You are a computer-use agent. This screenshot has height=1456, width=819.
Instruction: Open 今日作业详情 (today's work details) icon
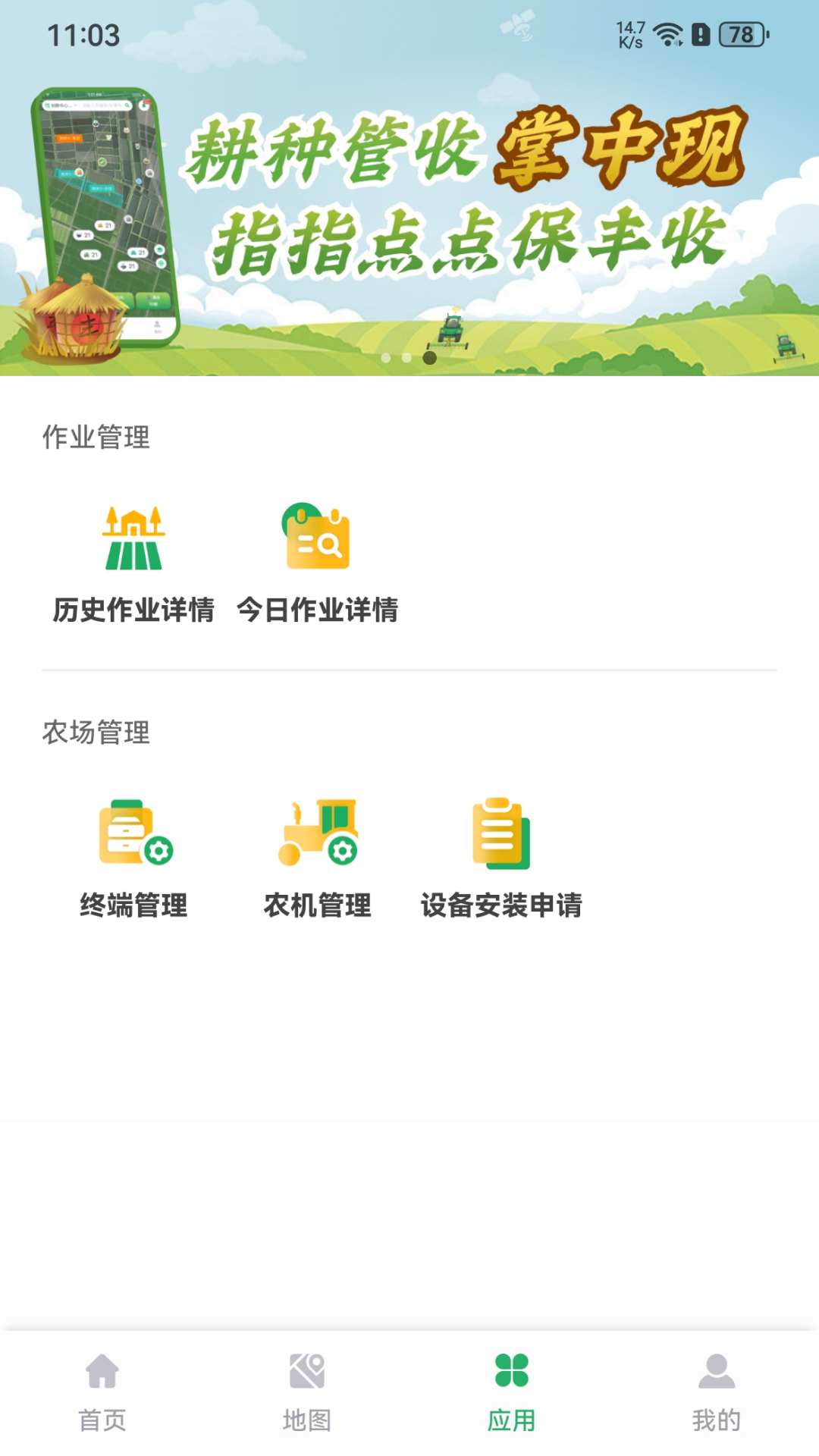pyautogui.click(x=318, y=538)
